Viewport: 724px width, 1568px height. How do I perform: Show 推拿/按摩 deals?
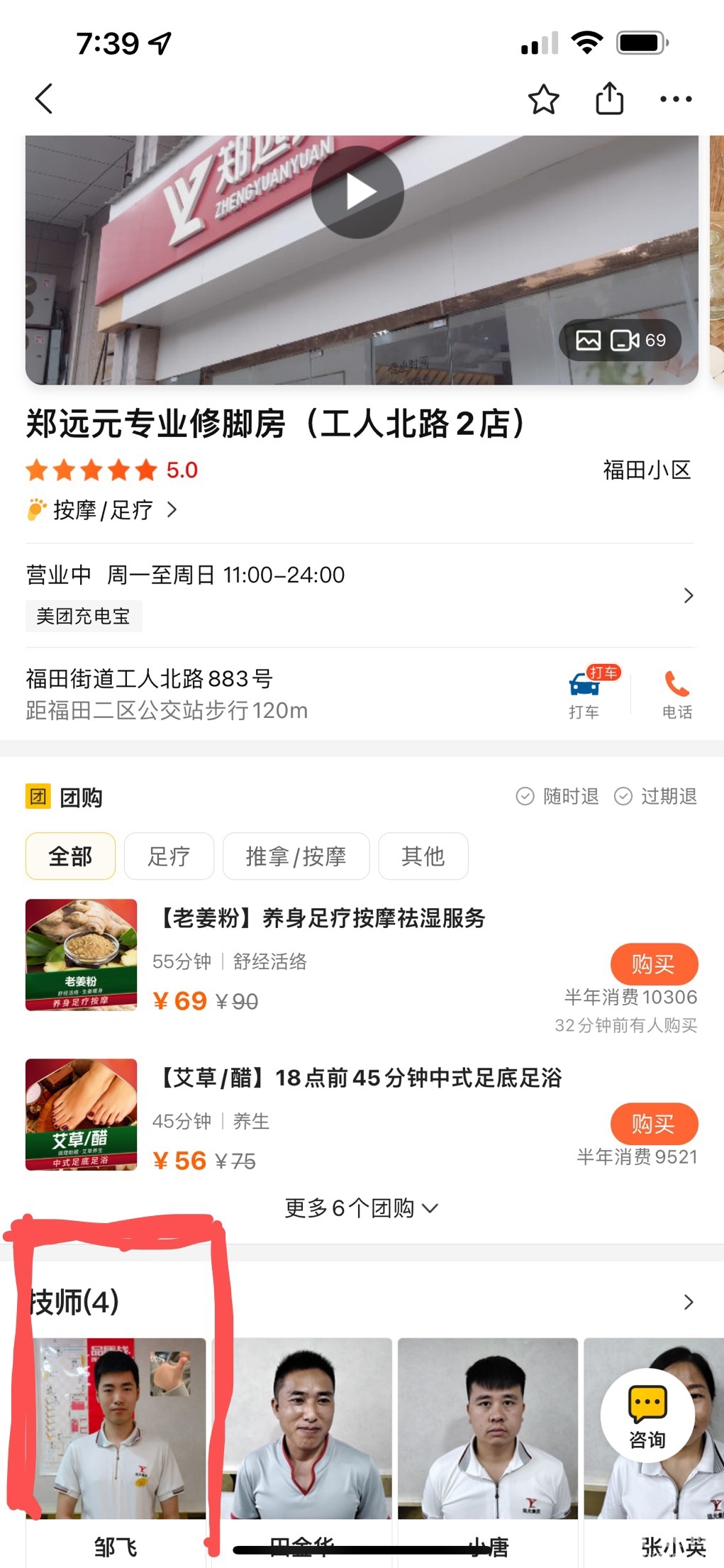(296, 856)
